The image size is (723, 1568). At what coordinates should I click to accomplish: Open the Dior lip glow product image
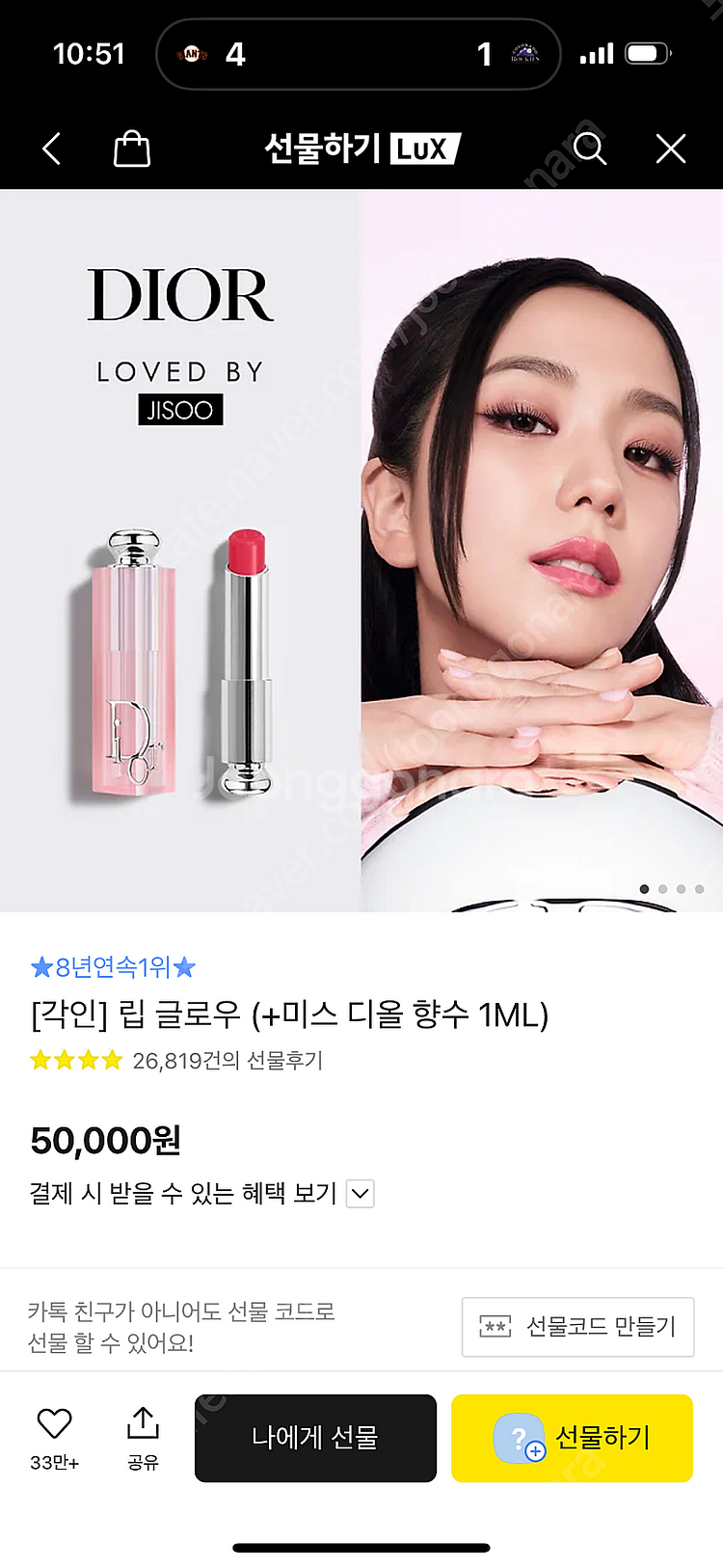[361, 550]
